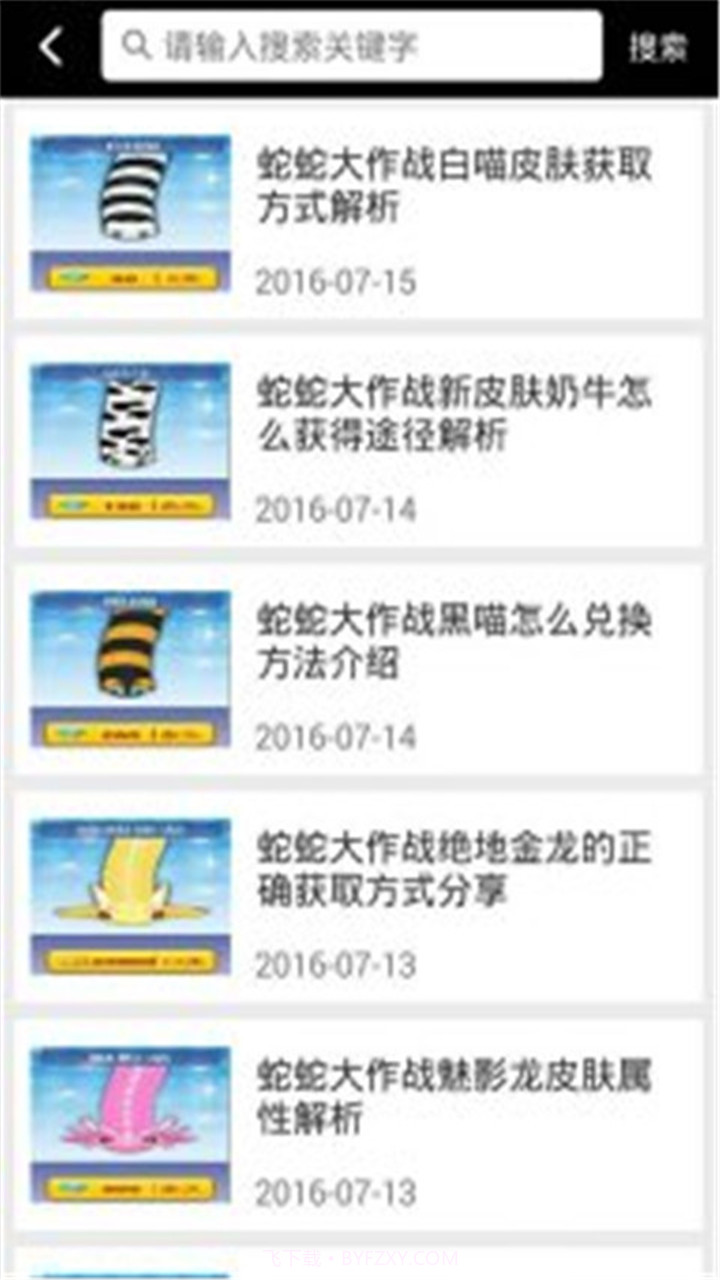Click the magnifying glass search icon
This screenshot has height=1280, width=720.
pos(134,44)
